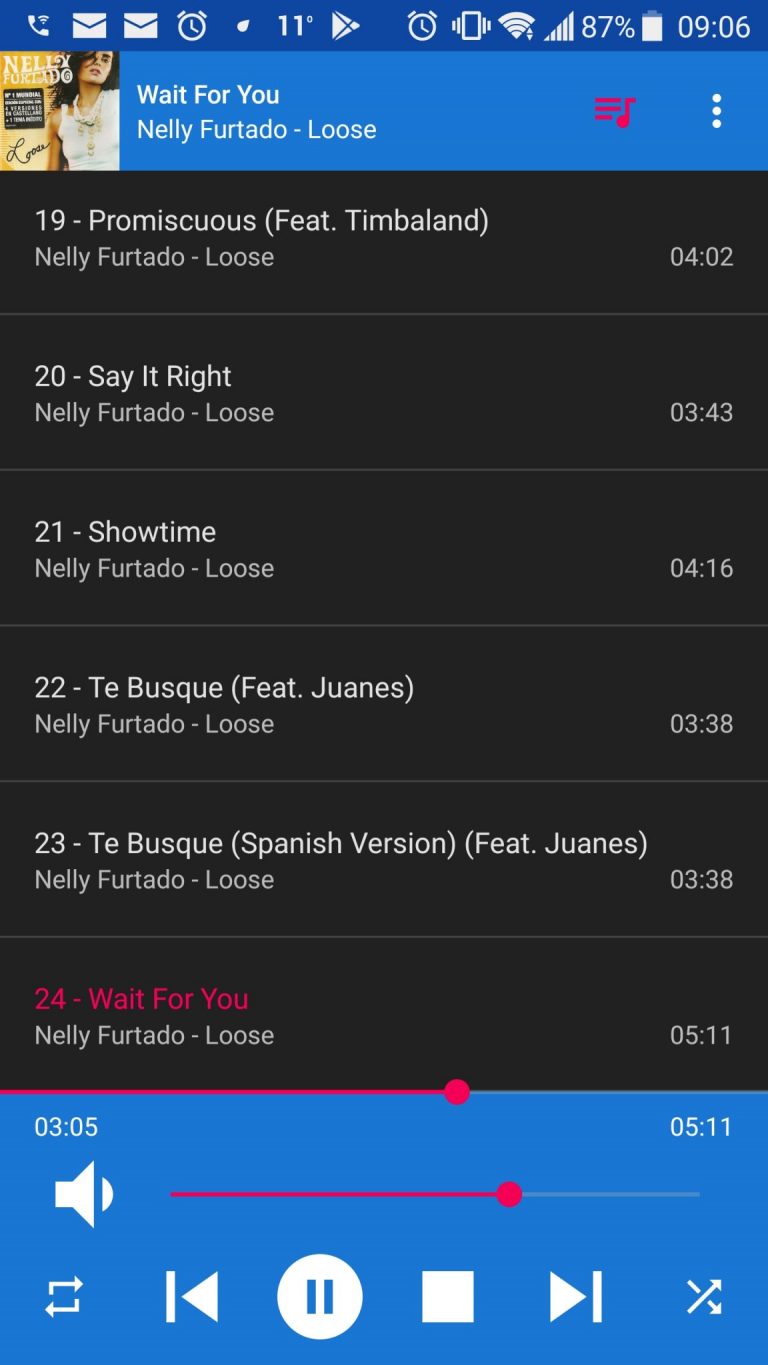768x1365 pixels.
Task: Play track 23 Te Busque Spanish Version
Action: [384, 860]
